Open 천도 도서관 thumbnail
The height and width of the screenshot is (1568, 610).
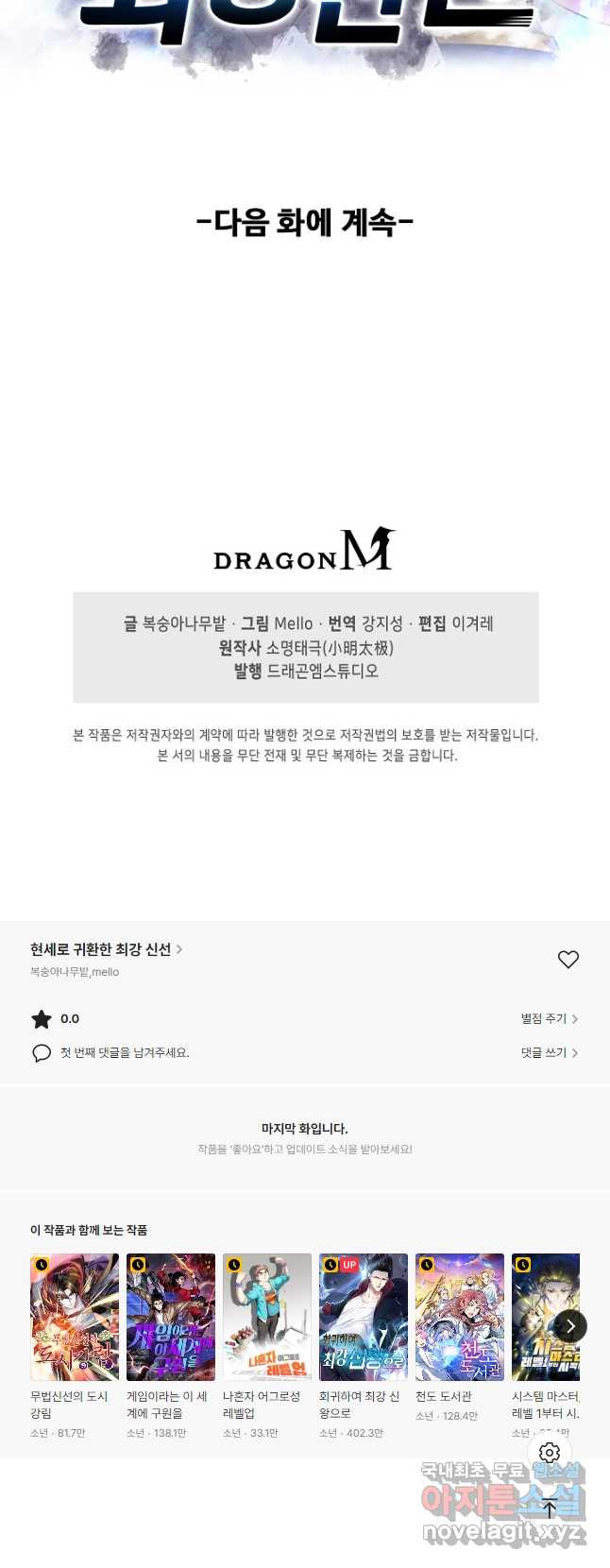point(460,1317)
